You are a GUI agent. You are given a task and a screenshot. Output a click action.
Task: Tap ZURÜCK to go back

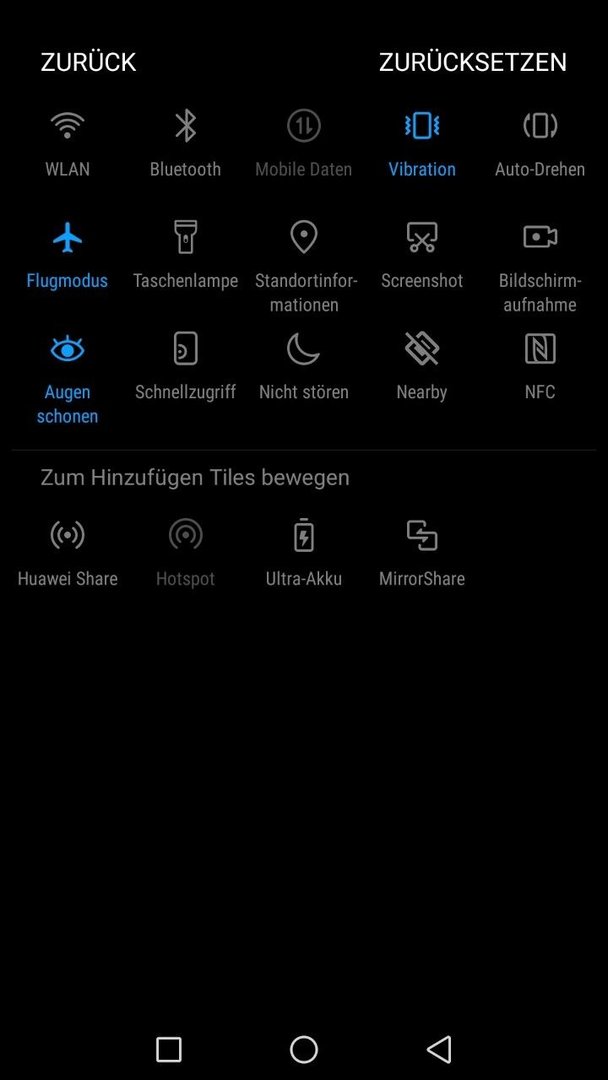(x=88, y=62)
